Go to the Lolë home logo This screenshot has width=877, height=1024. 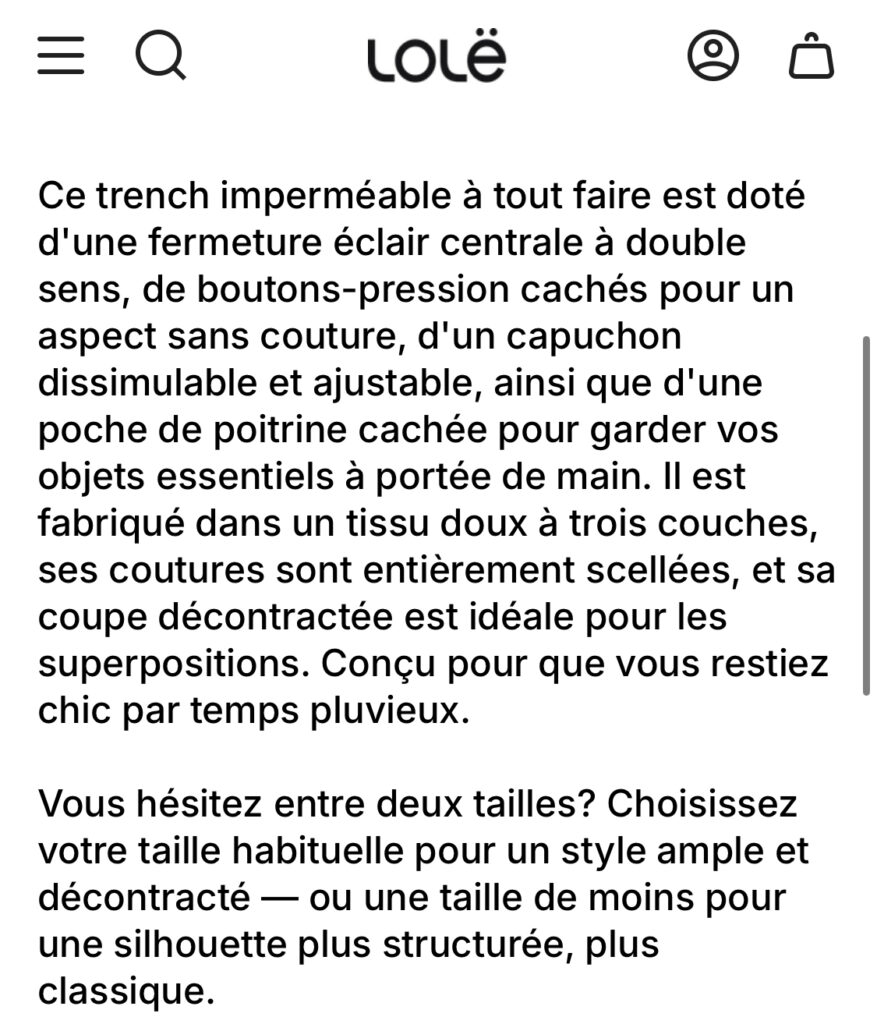click(x=436, y=58)
